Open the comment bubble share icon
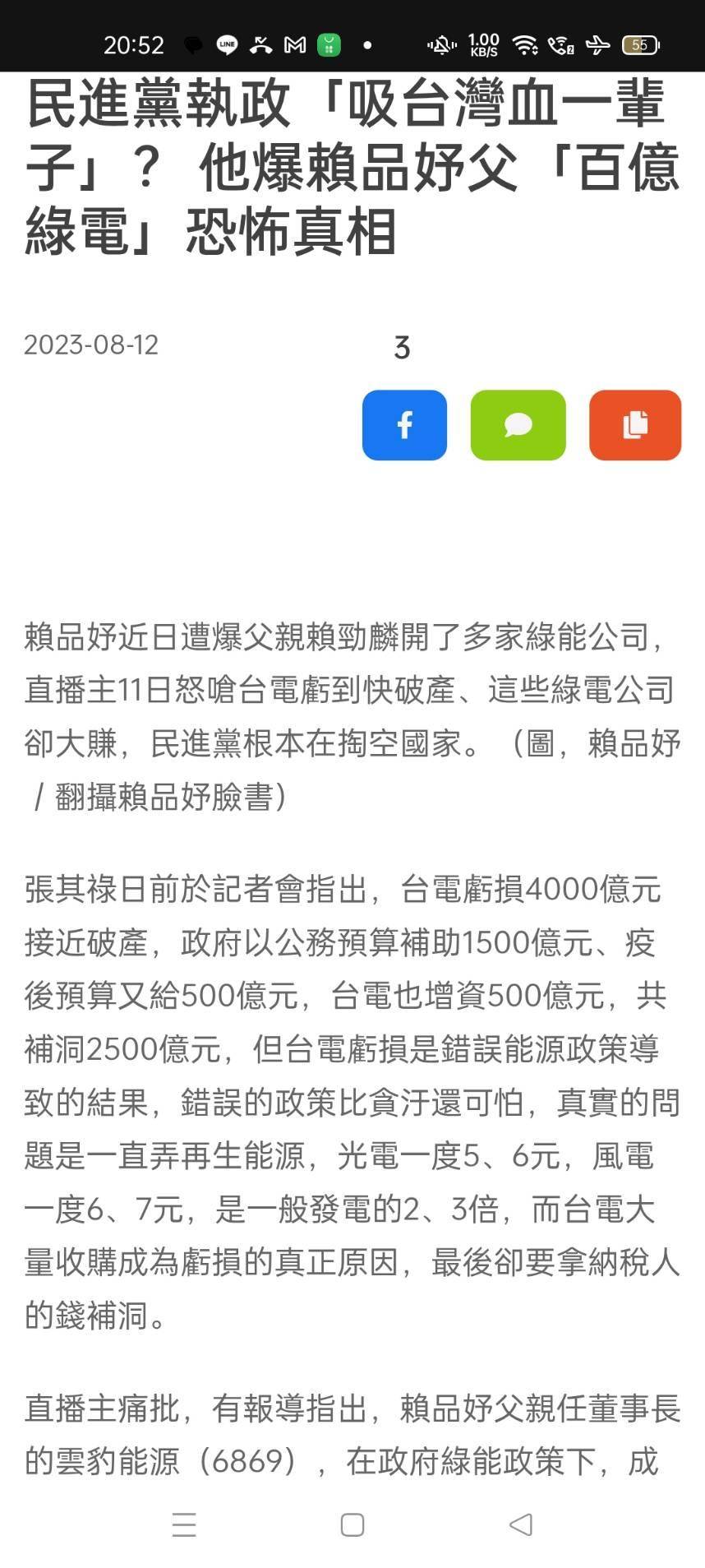Screen dimensions: 705x1568 click(x=518, y=425)
